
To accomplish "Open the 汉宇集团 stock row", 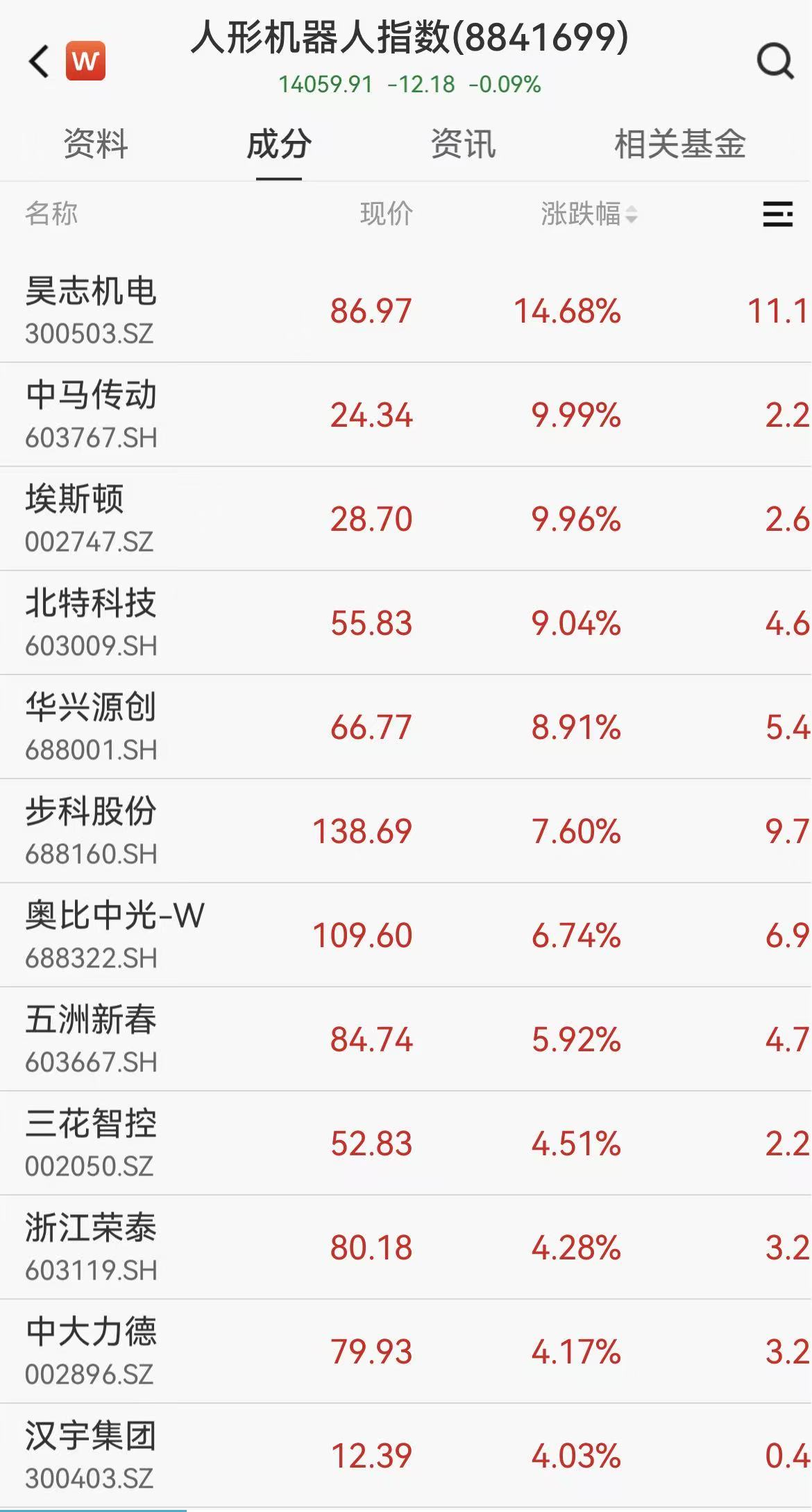I will coord(406,1455).
